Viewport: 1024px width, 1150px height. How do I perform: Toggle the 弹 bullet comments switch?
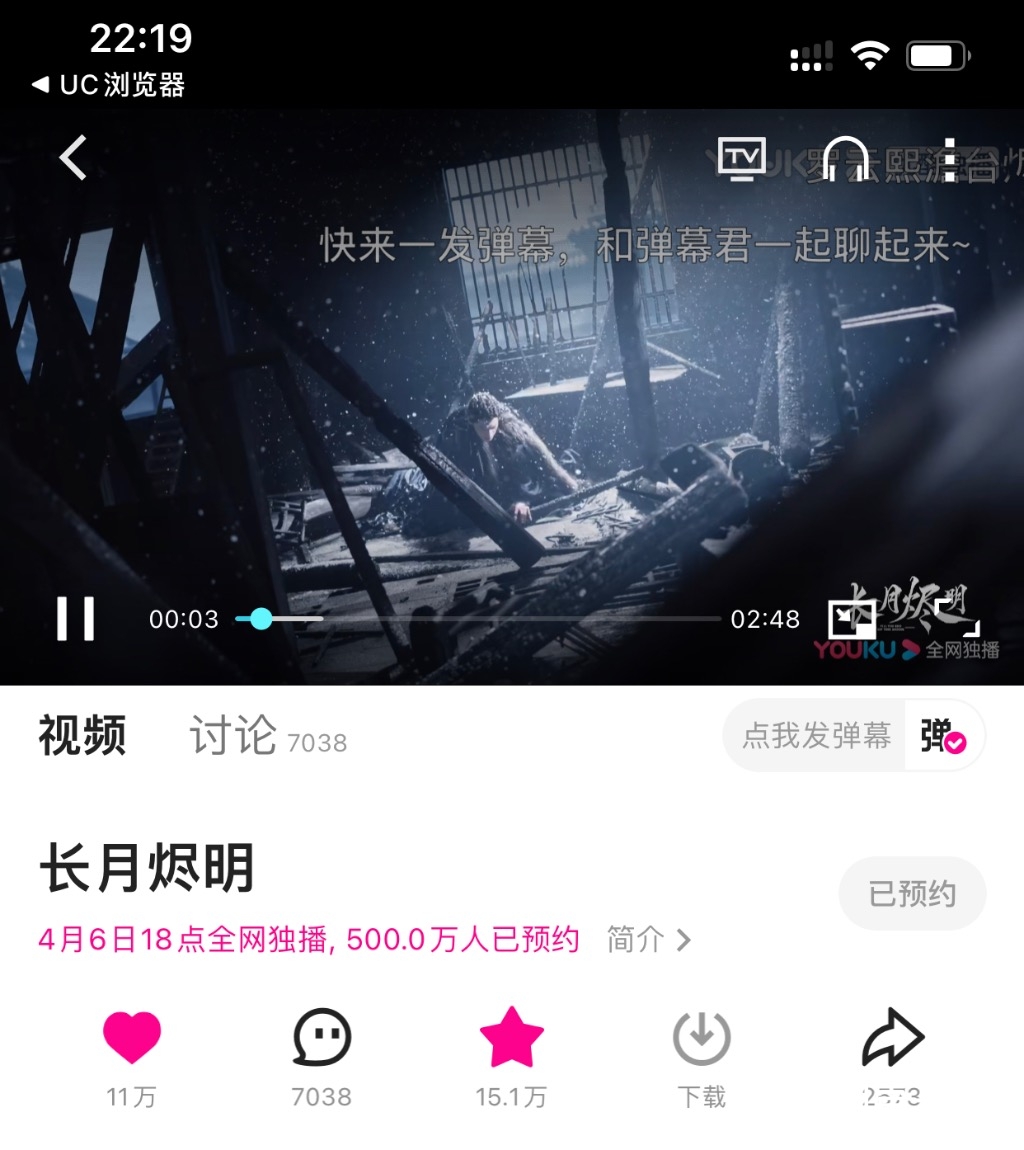pyautogui.click(x=943, y=736)
